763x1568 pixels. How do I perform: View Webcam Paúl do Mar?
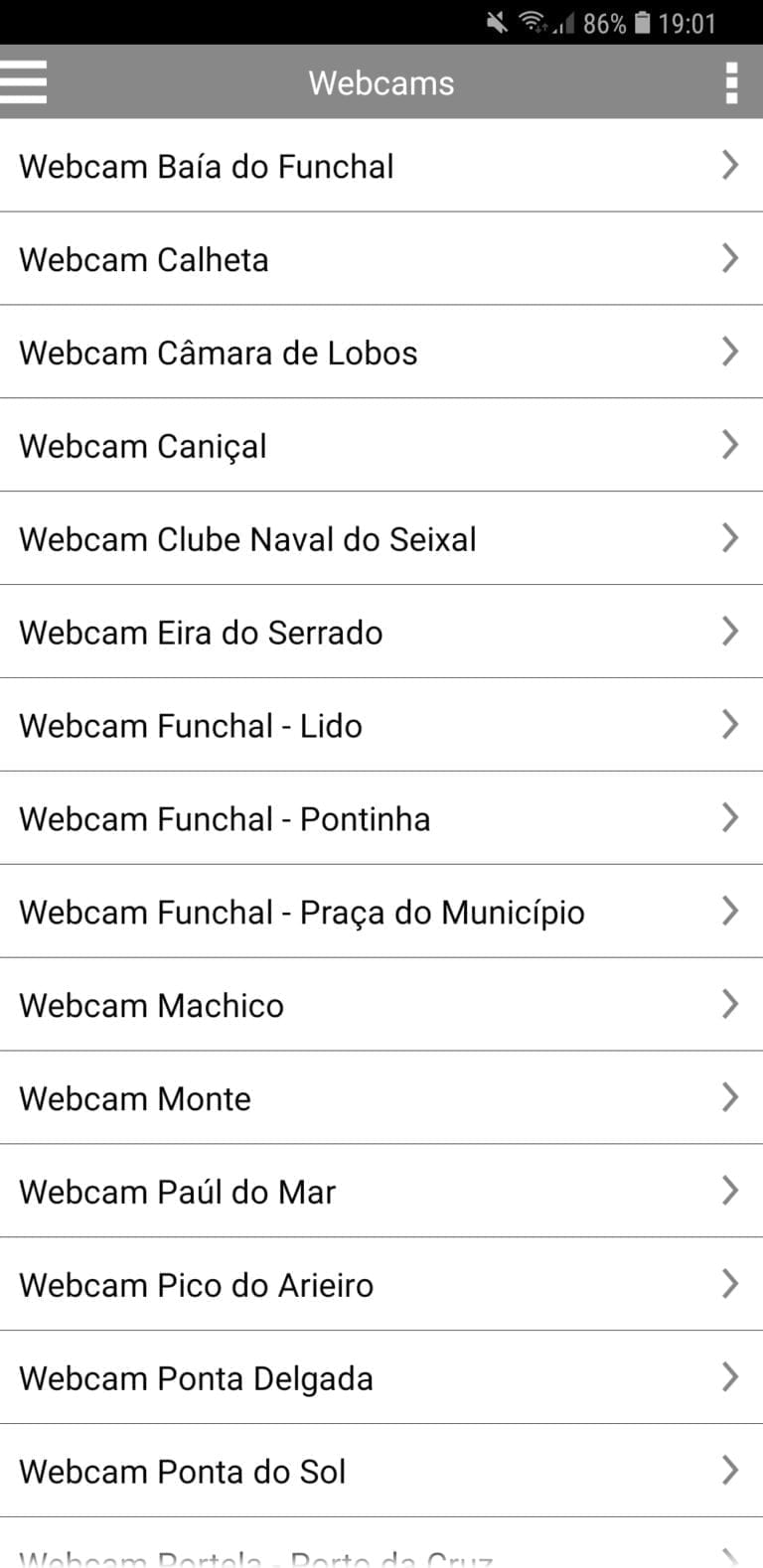(381, 1192)
